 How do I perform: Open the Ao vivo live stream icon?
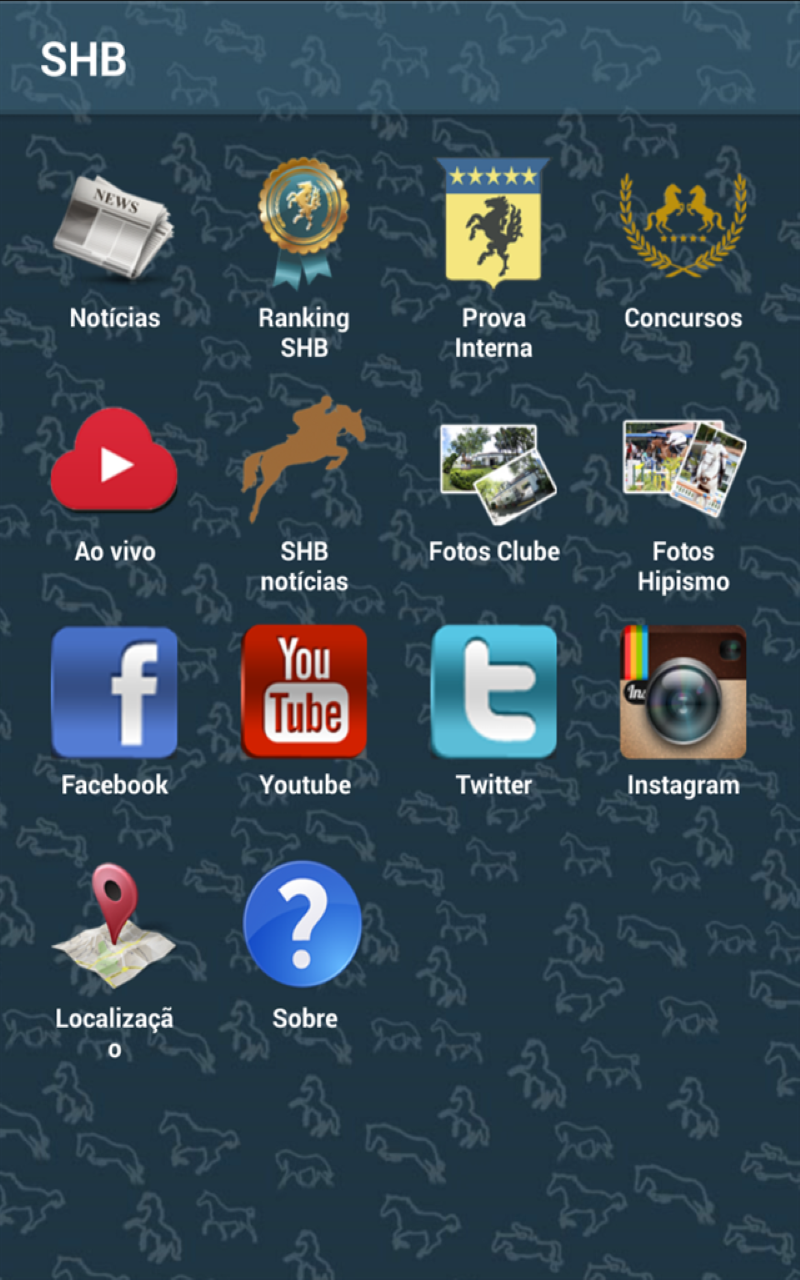coord(114,462)
